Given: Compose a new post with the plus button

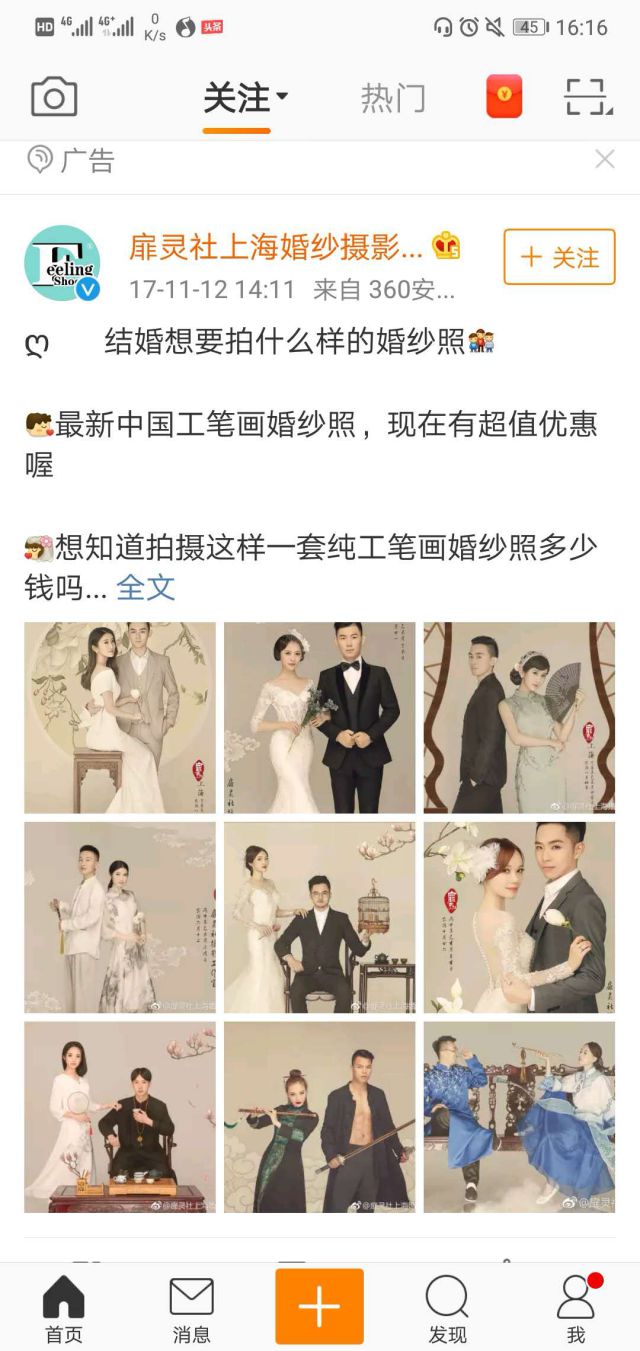Looking at the screenshot, I should point(319,1306).
